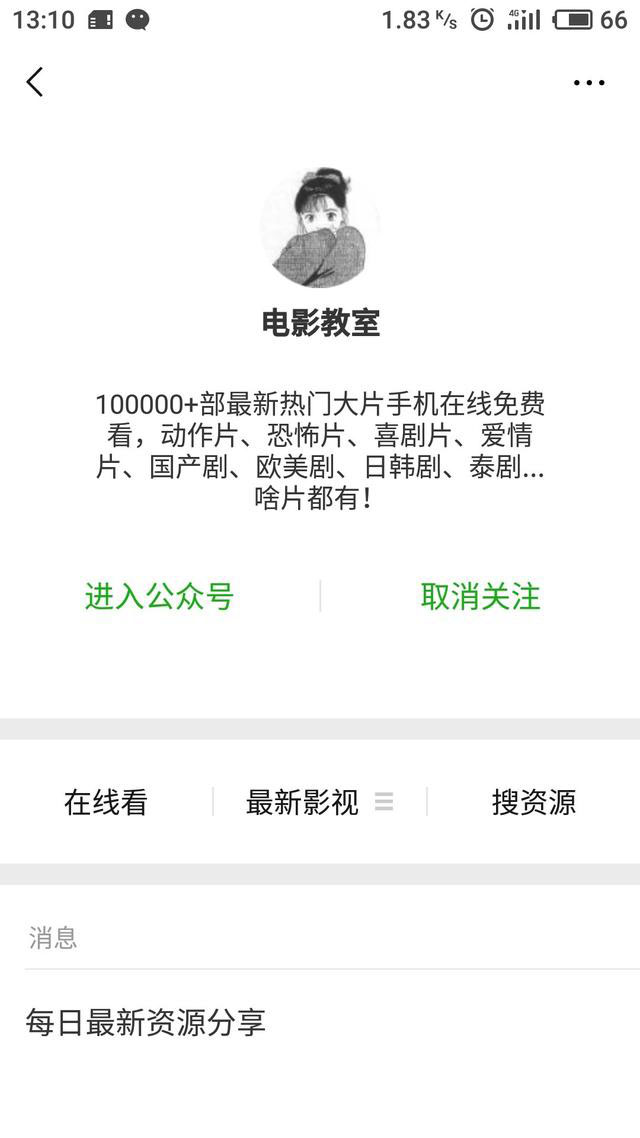This screenshot has width=640, height=1138.
Task: Open the 在线看 menu item
Action: coord(106,802)
